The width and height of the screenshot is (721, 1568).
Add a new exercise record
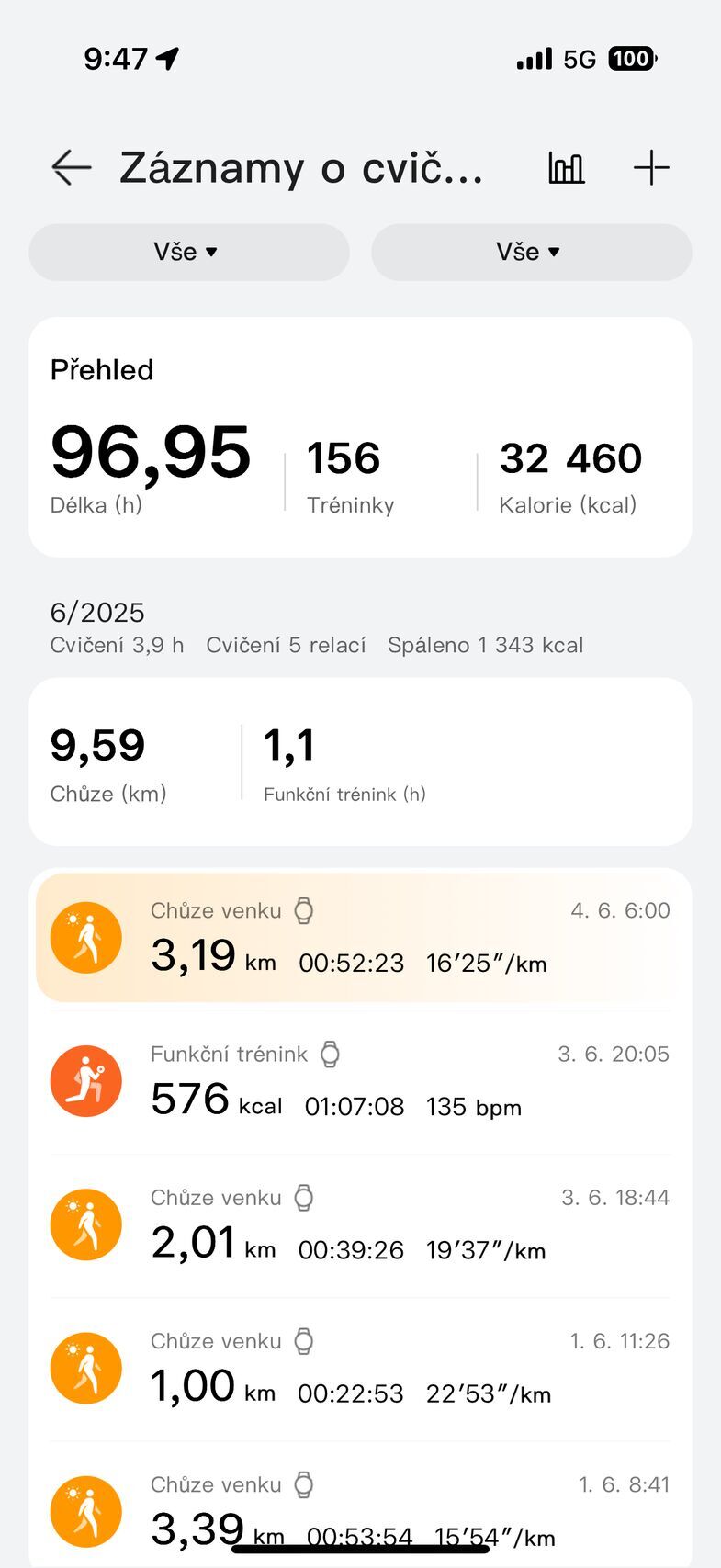[651, 168]
